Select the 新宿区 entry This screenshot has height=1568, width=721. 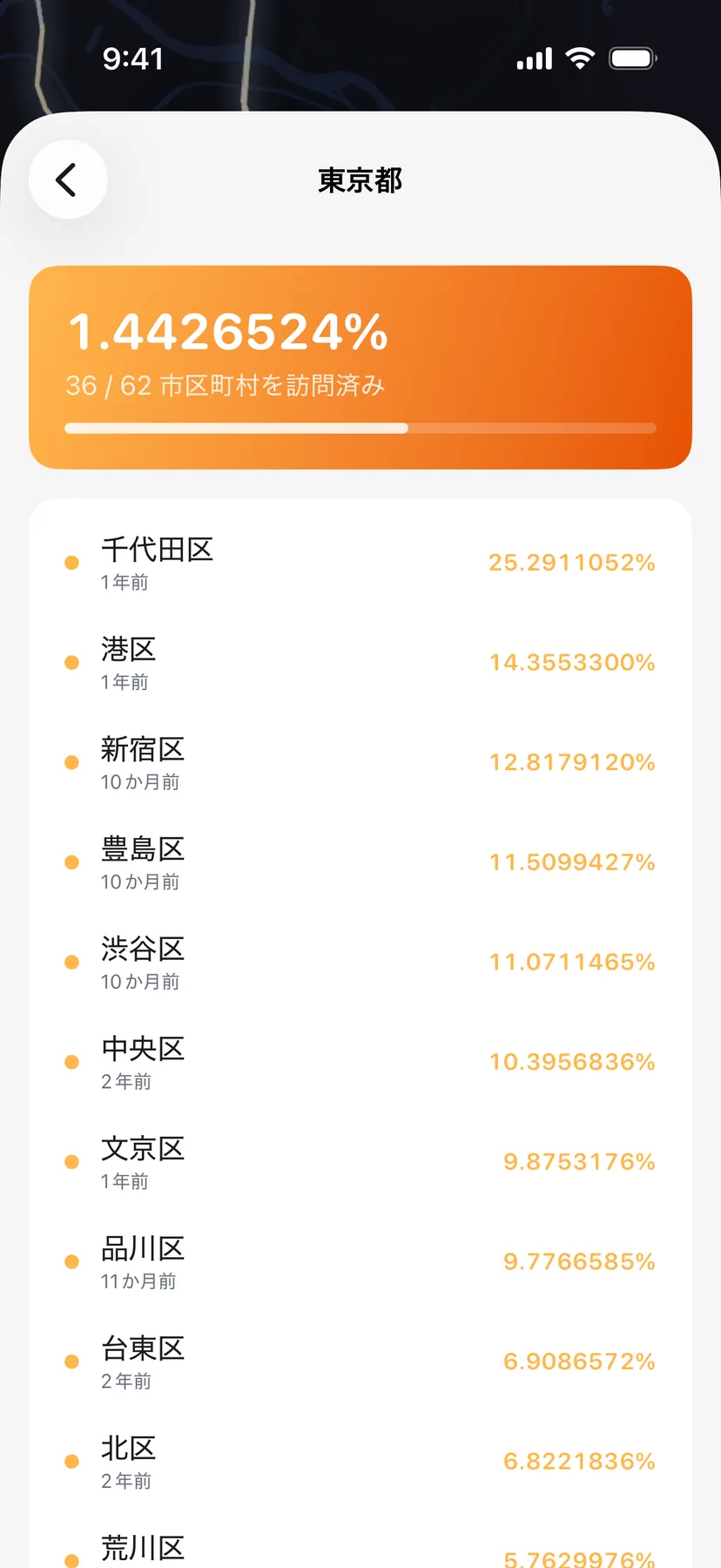(360, 762)
